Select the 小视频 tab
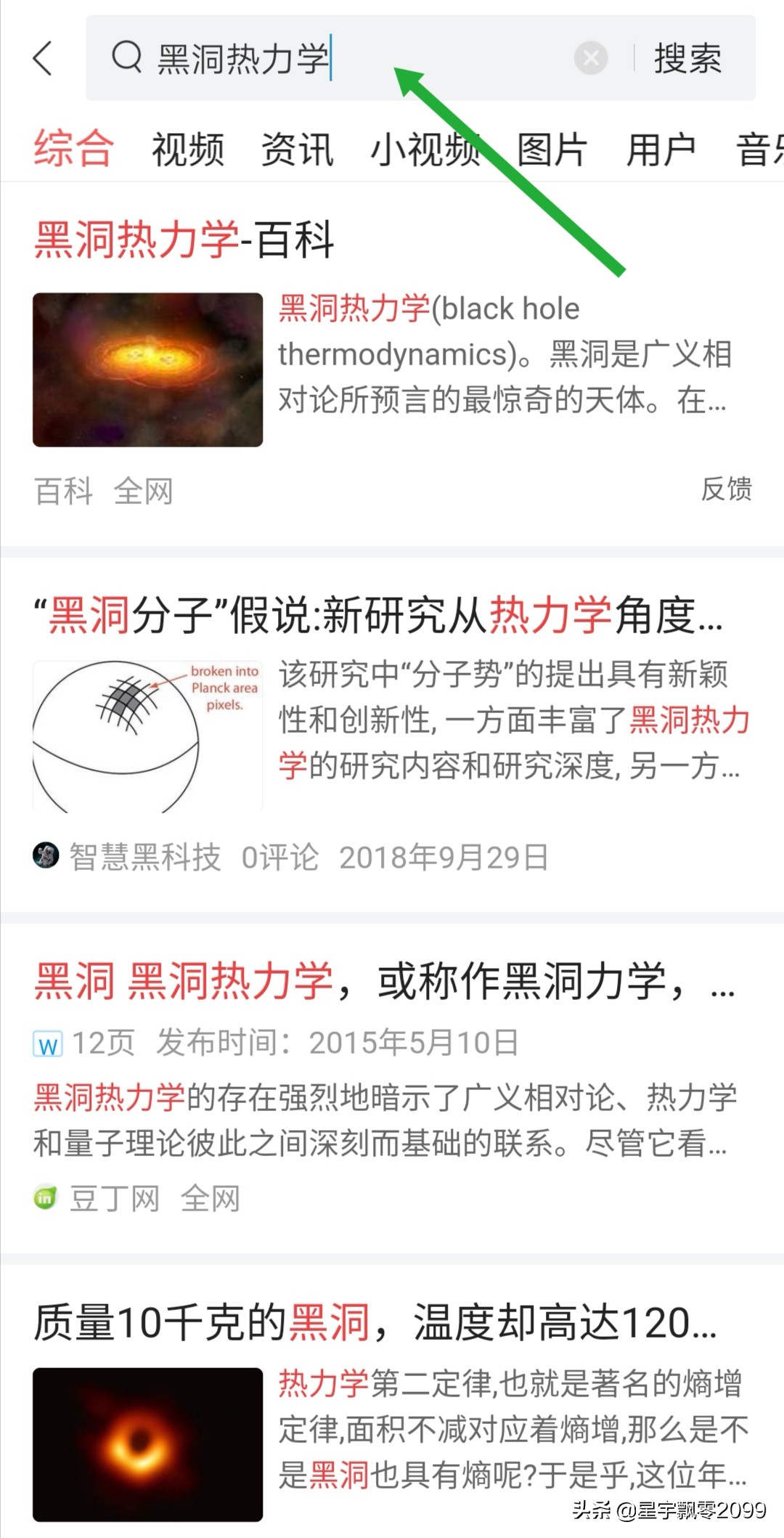This screenshot has height=1538, width=784. (x=428, y=147)
